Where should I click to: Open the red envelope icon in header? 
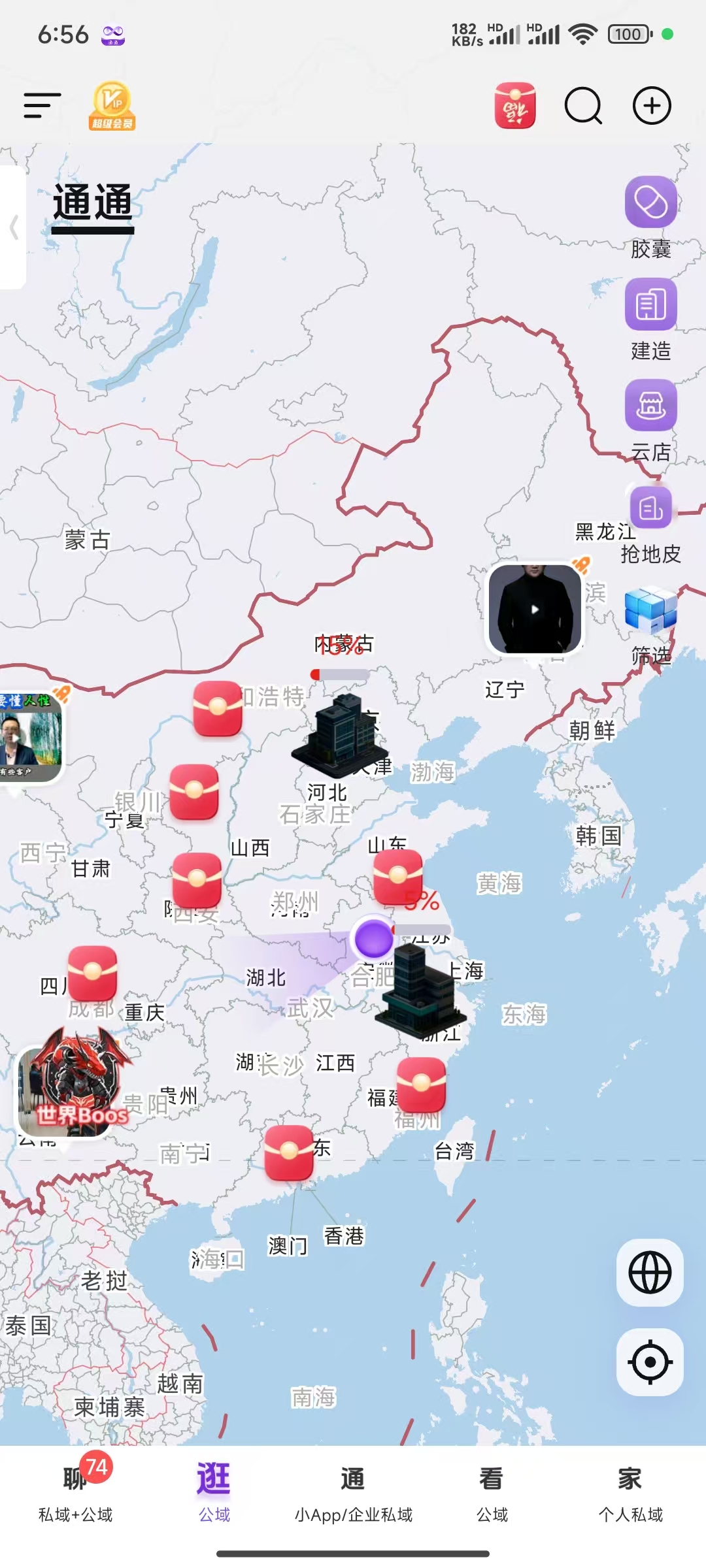[515, 106]
